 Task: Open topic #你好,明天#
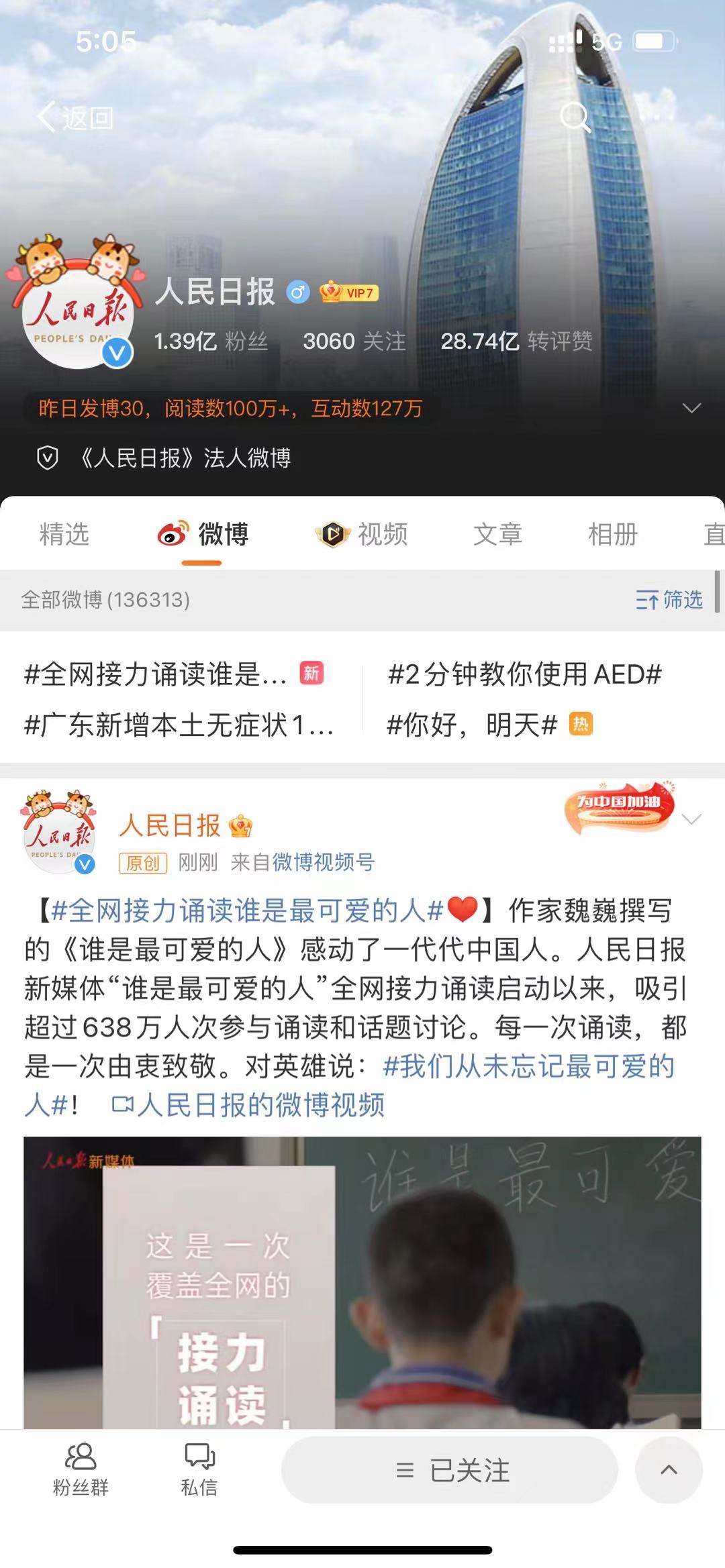pyautogui.click(x=473, y=725)
